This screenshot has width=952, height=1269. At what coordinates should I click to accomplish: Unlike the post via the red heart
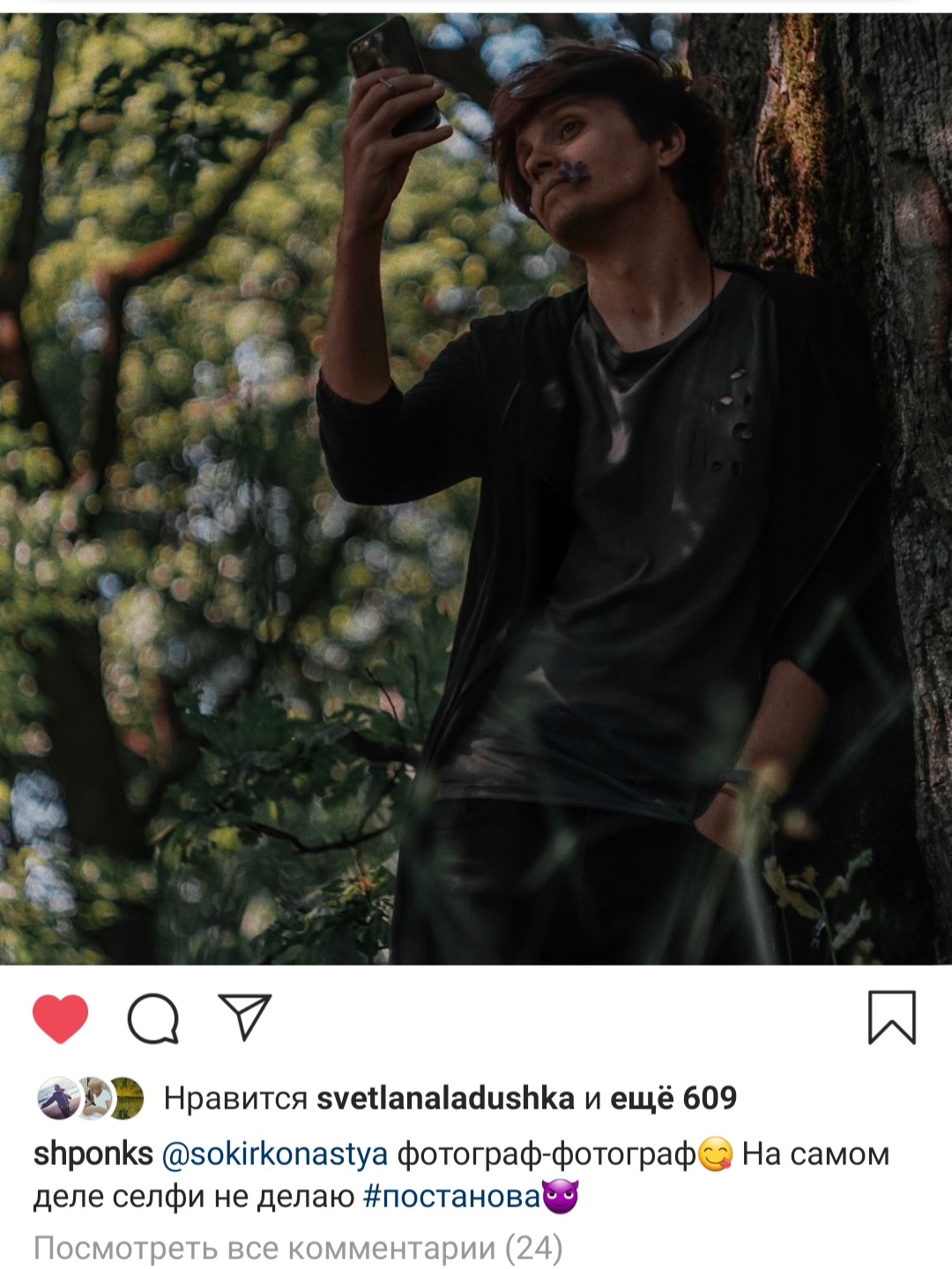[x=60, y=1019]
